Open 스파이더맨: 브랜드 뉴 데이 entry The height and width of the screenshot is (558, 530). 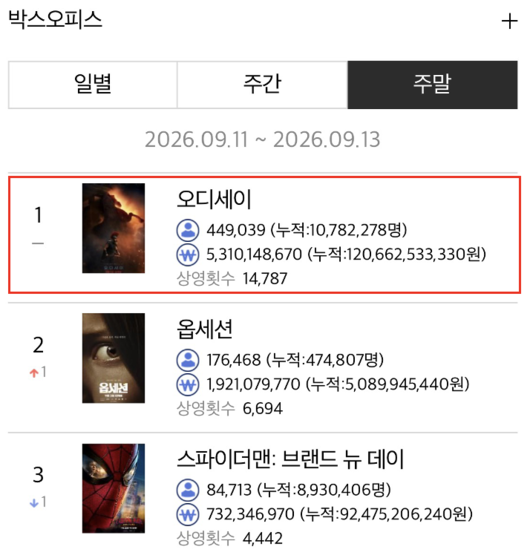click(263, 496)
